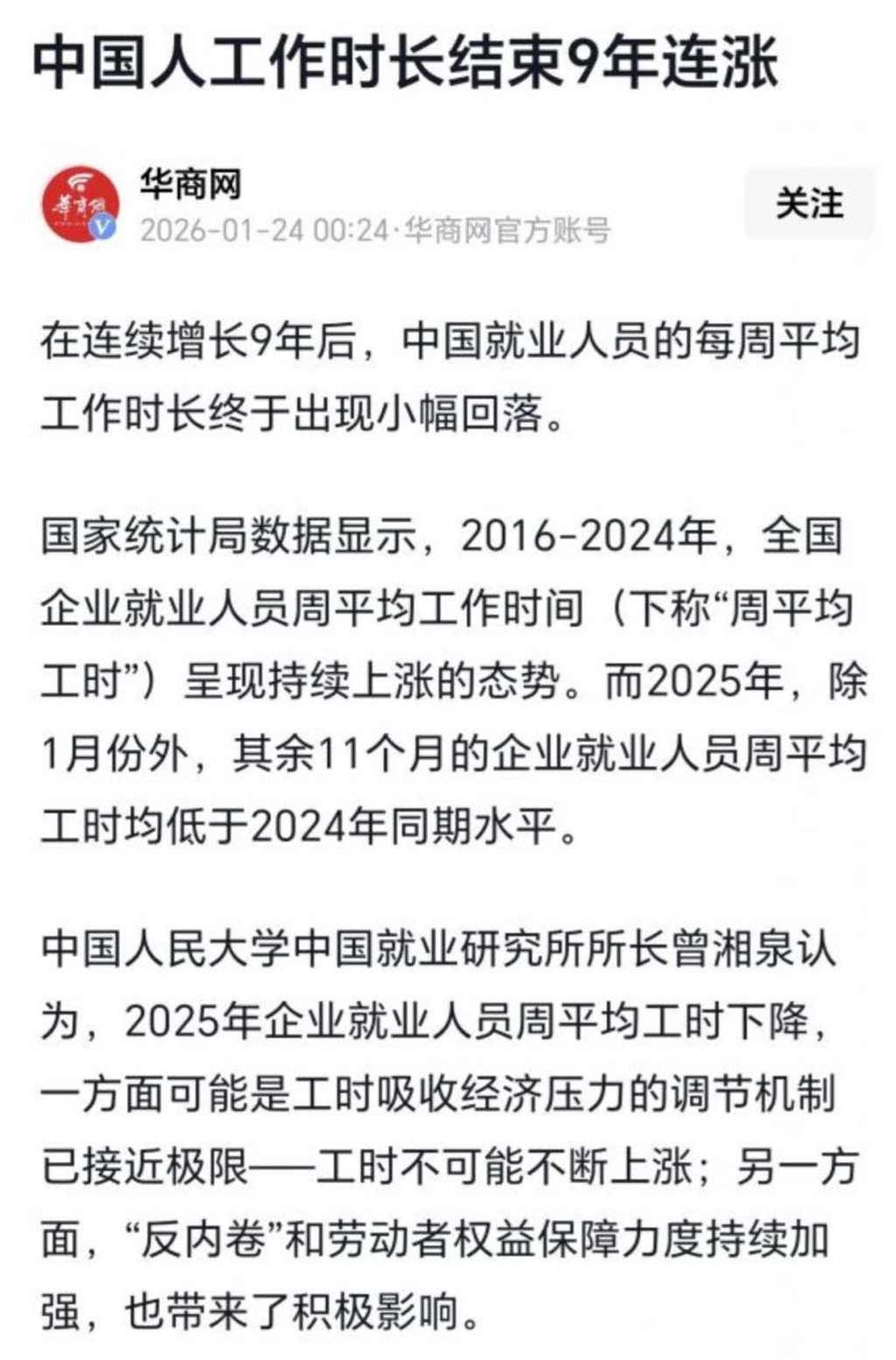The height and width of the screenshot is (1360, 896).
Task: Follow 华商网 with the 关注 button
Action: tap(809, 204)
